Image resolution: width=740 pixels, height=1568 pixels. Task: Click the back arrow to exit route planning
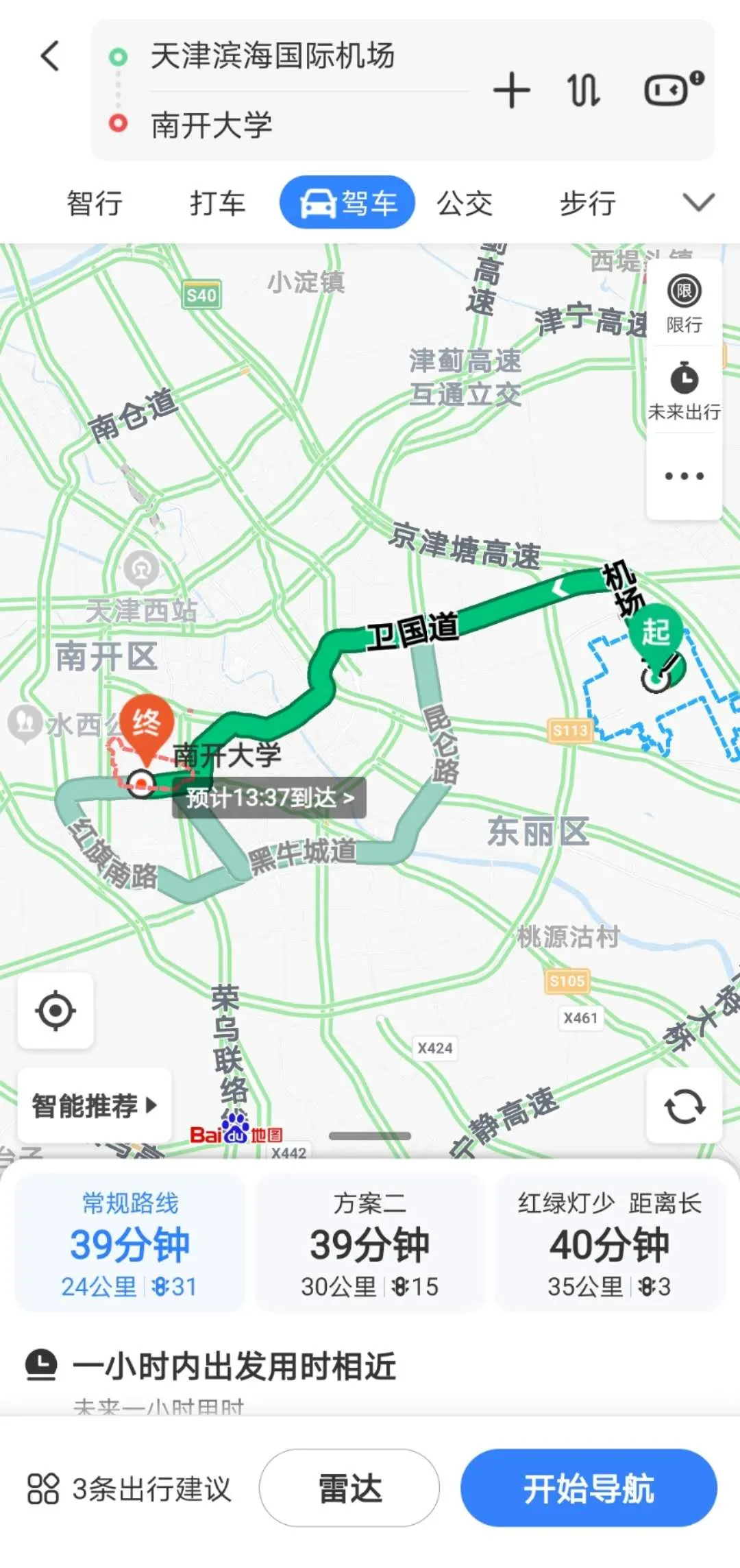[50, 56]
